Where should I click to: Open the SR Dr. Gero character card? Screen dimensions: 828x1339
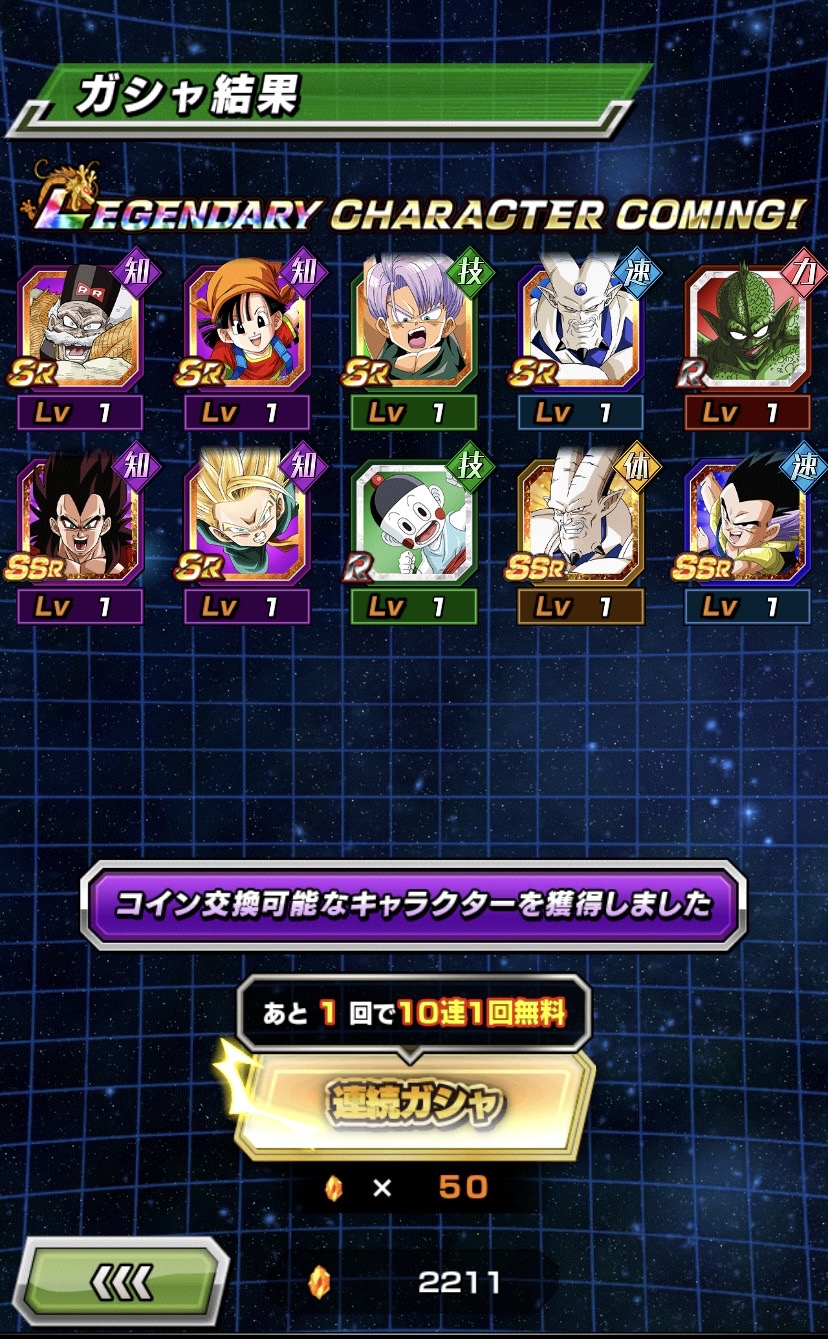coord(80,328)
